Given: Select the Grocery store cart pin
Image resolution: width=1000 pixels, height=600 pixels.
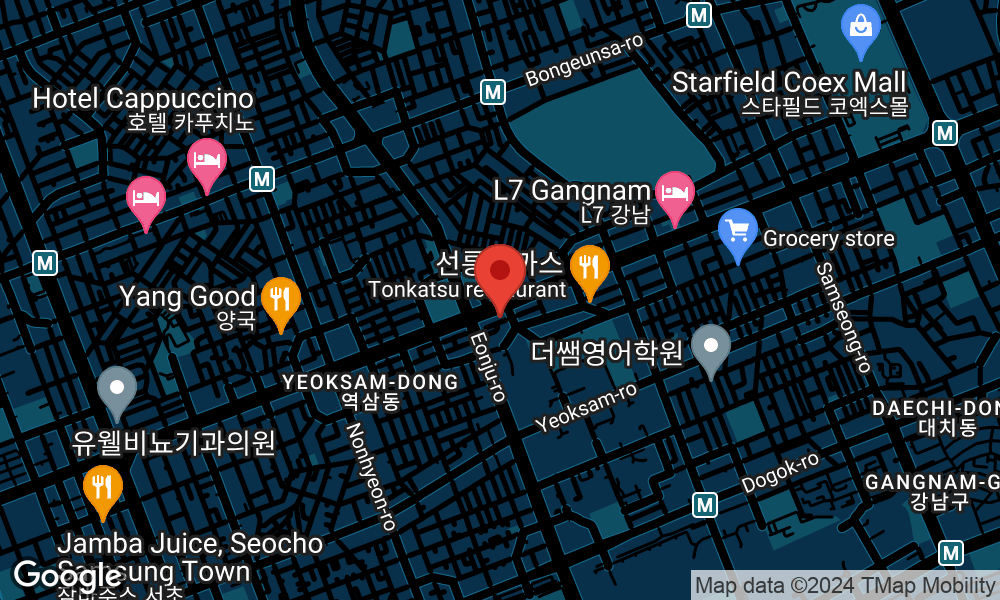Looking at the screenshot, I should pyautogui.click(x=738, y=232).
